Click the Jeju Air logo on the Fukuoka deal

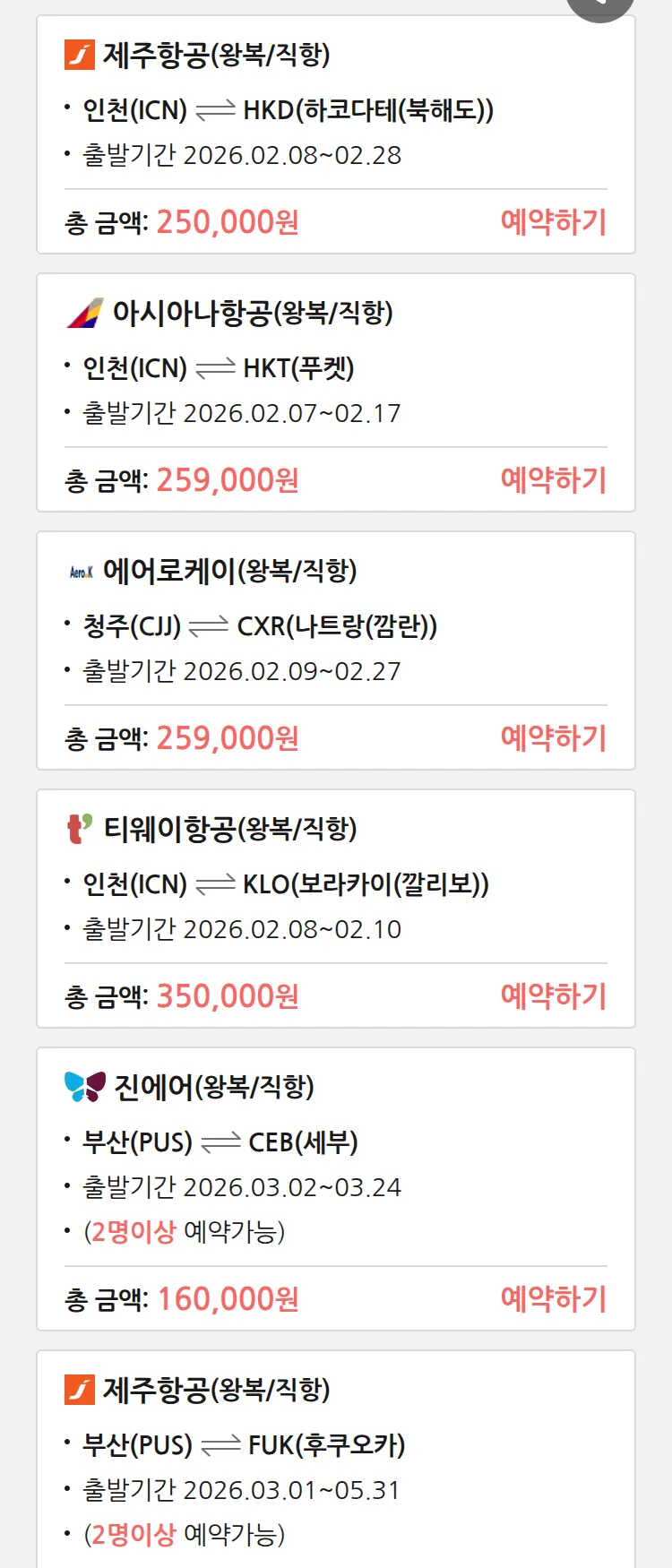click(x=79, y=1390)
